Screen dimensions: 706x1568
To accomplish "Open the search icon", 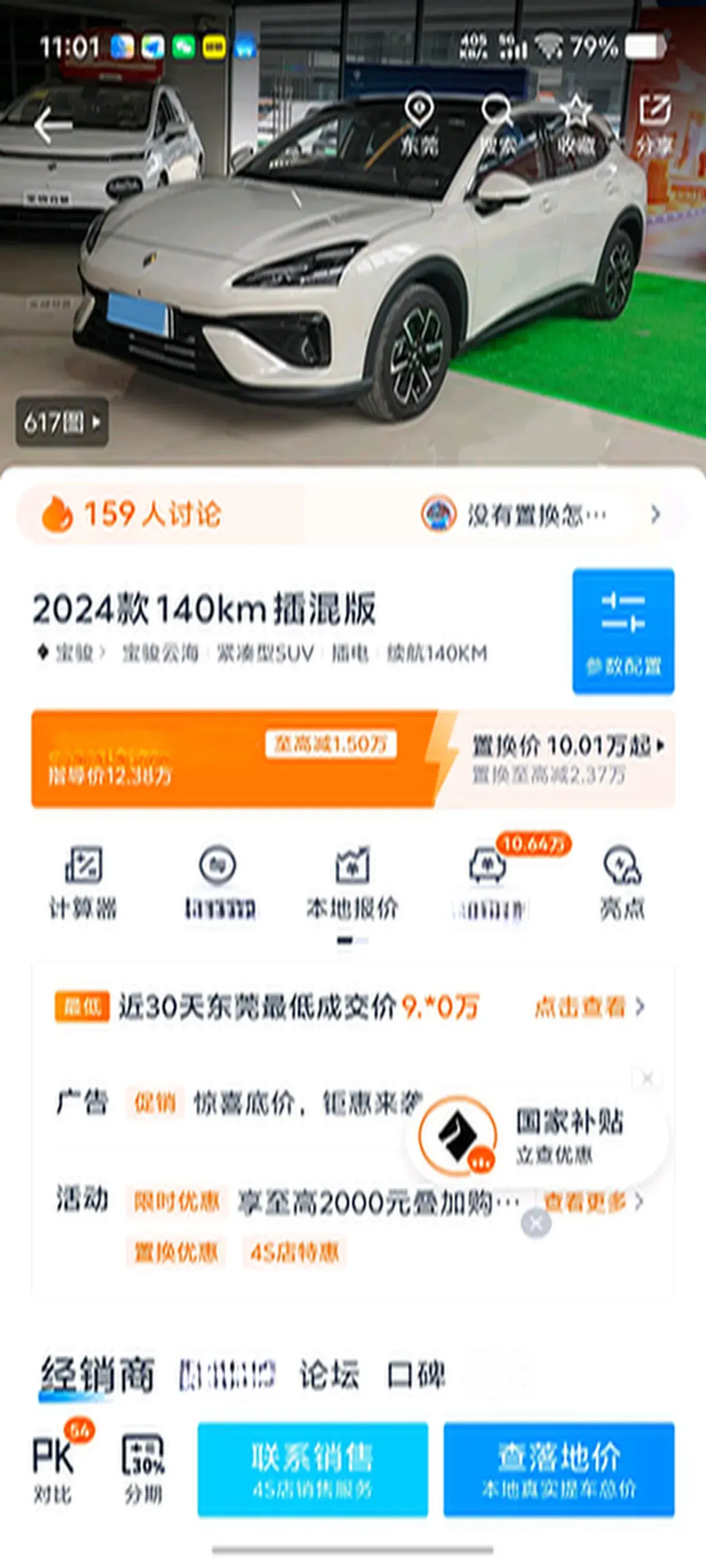I will 497,125.
